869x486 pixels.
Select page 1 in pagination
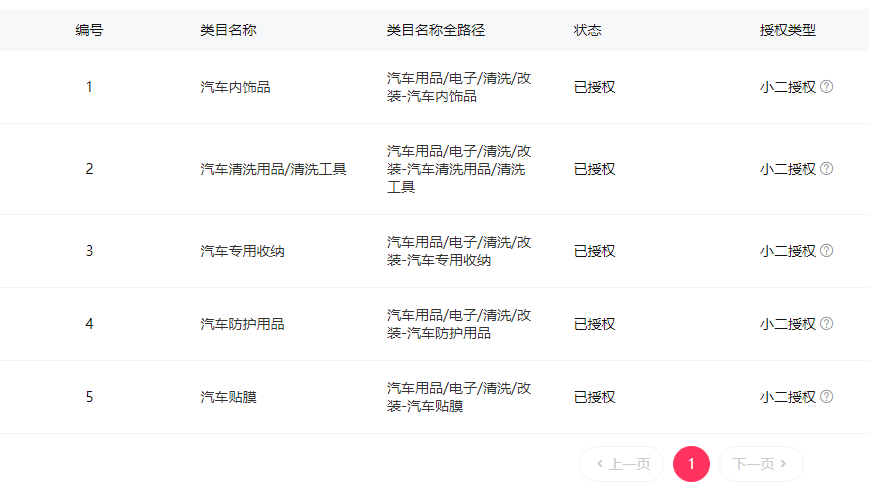(691, 464)
